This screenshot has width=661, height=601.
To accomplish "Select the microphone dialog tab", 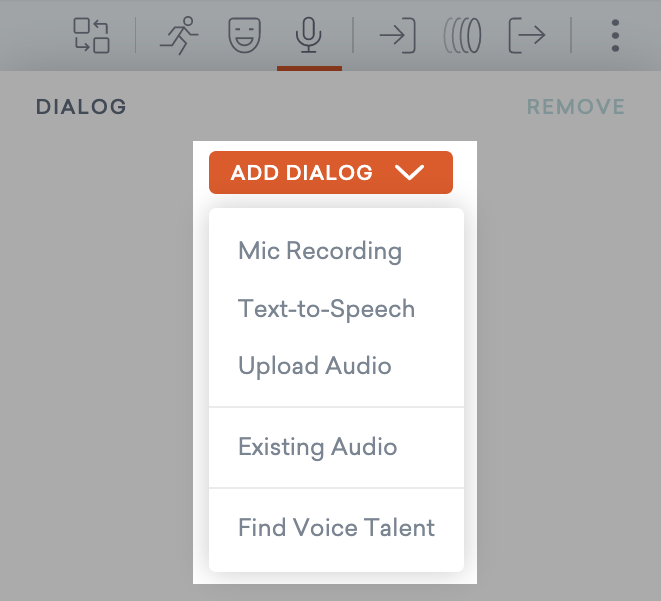I will pos(309,36).
